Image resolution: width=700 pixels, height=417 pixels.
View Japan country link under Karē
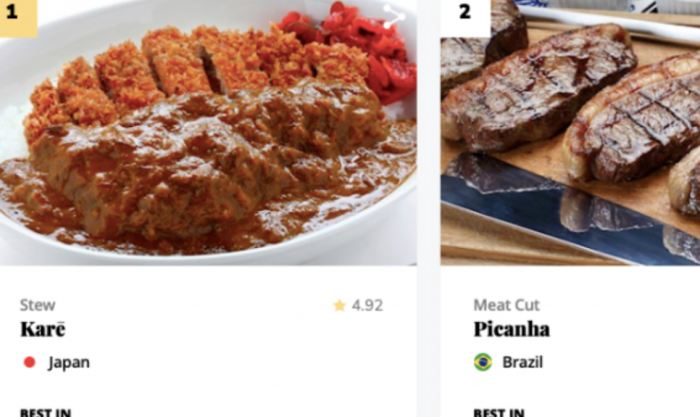click(68, 362)
